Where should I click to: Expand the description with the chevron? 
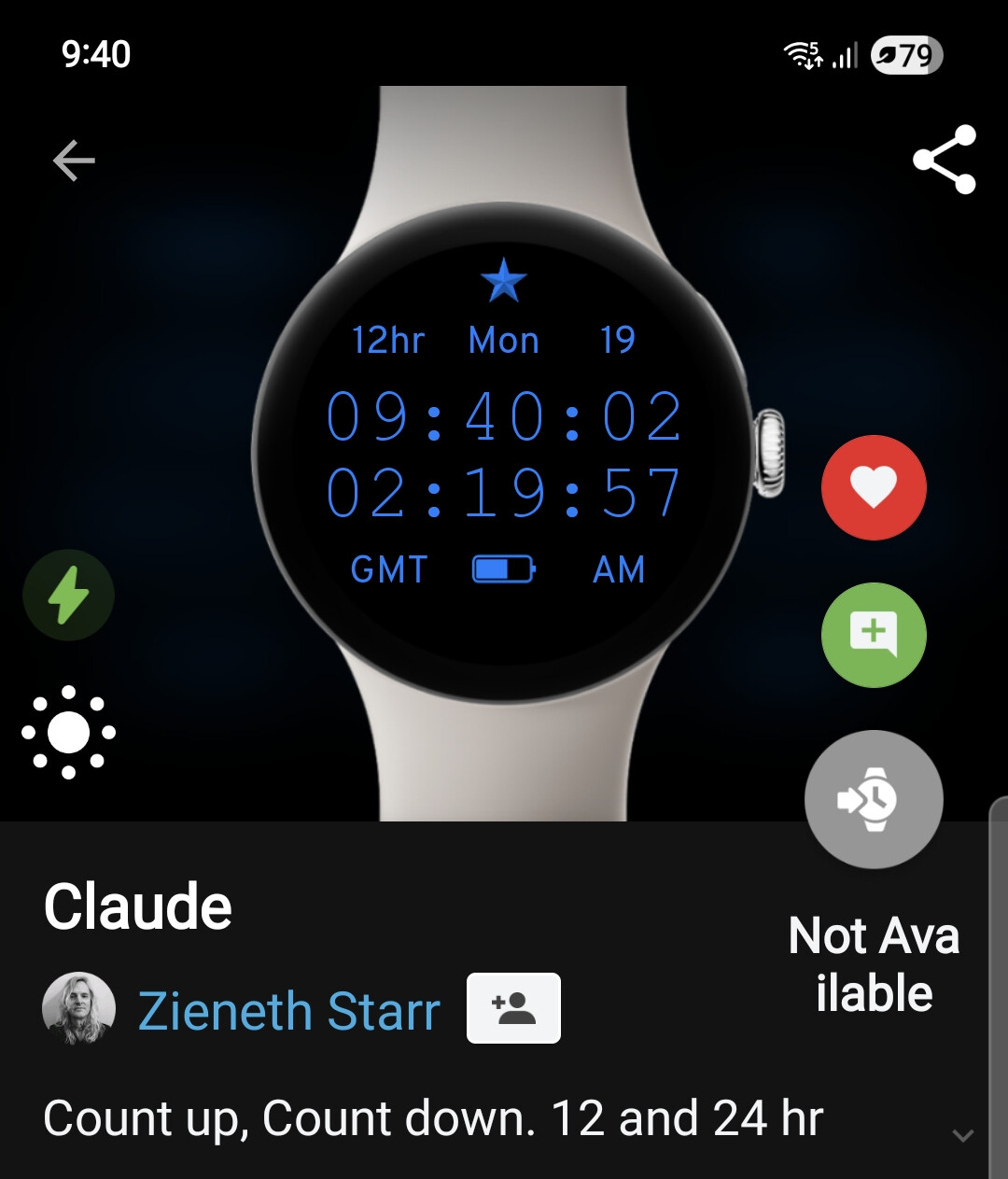[x=962, y=1135]
